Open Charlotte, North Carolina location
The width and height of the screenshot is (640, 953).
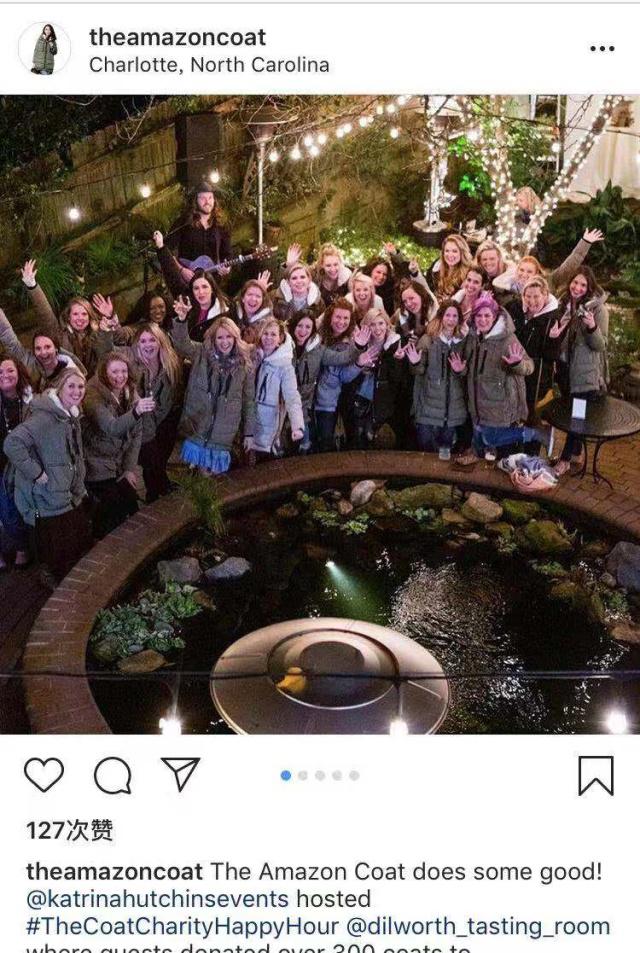tap(208, 65)
